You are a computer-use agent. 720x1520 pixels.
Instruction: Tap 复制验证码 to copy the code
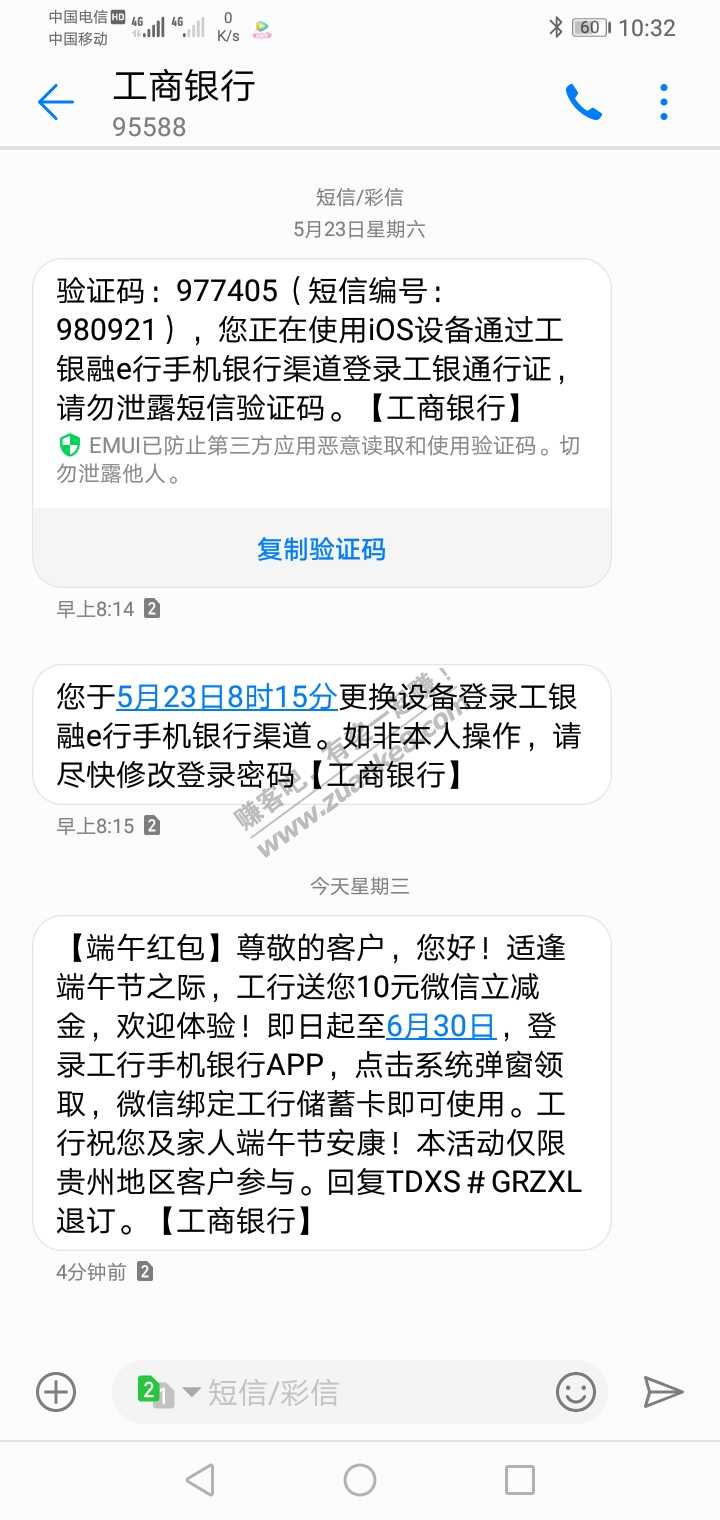pyautogui.click(x=321, y=549)
